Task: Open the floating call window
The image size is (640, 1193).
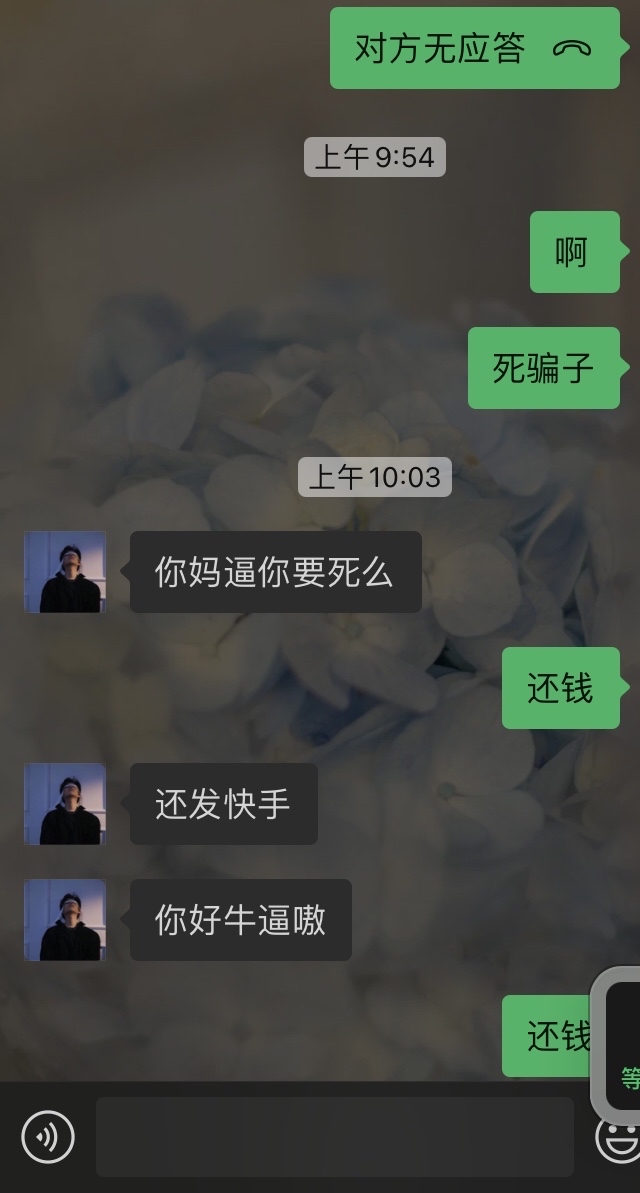Action: coord(620,1045)
